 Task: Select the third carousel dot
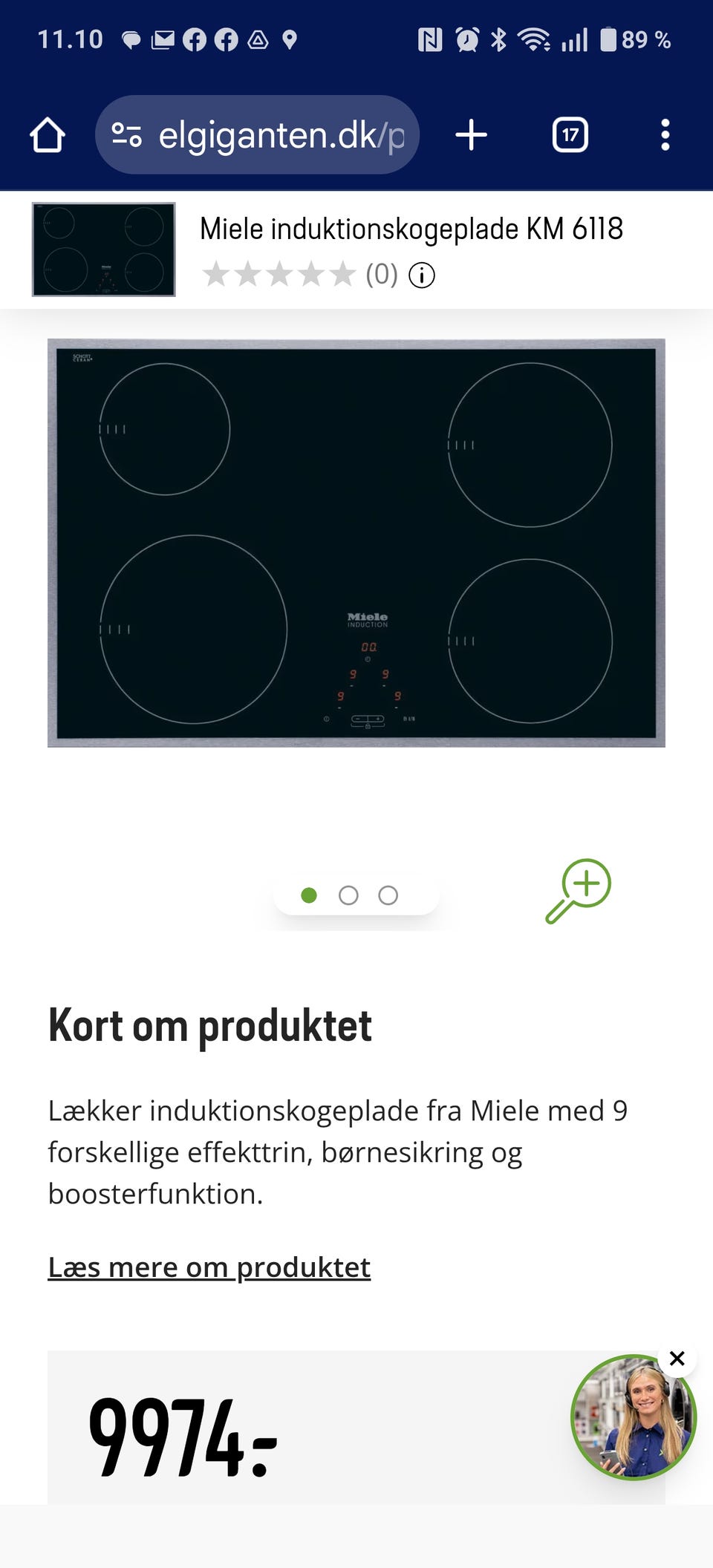tap(387, 895)
